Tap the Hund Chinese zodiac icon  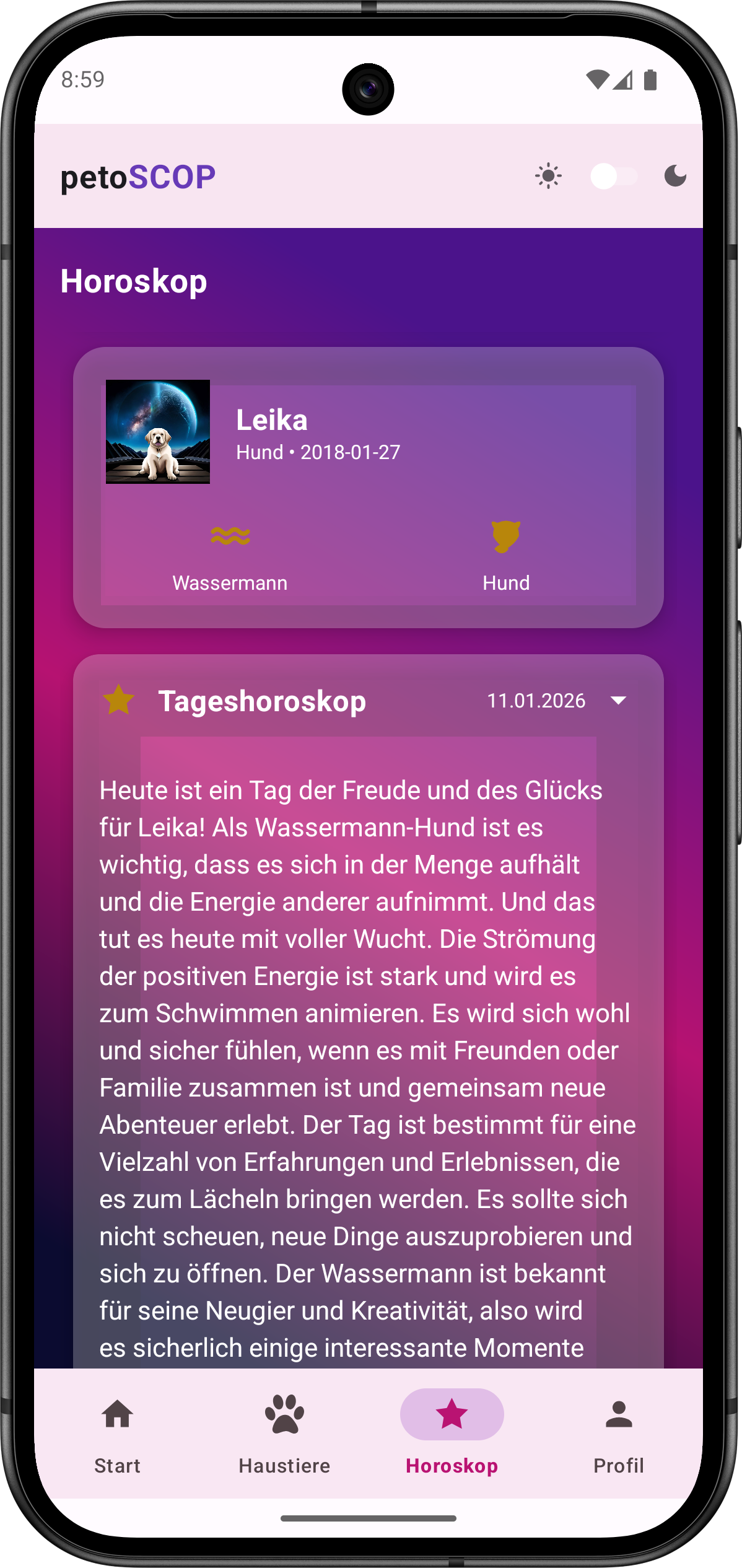pyautogui.click(x=507, y=535)
